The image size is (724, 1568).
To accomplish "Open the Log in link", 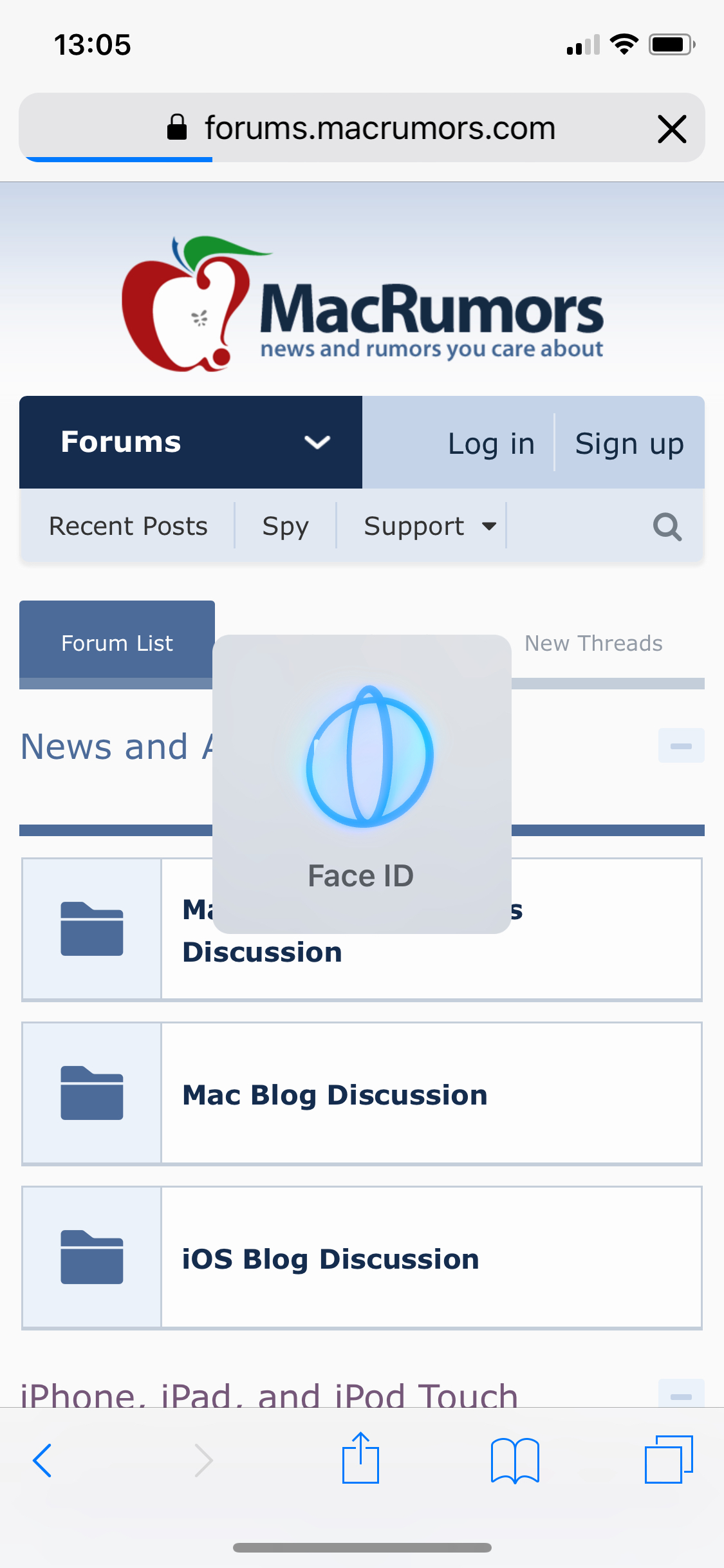I will 491,443.
